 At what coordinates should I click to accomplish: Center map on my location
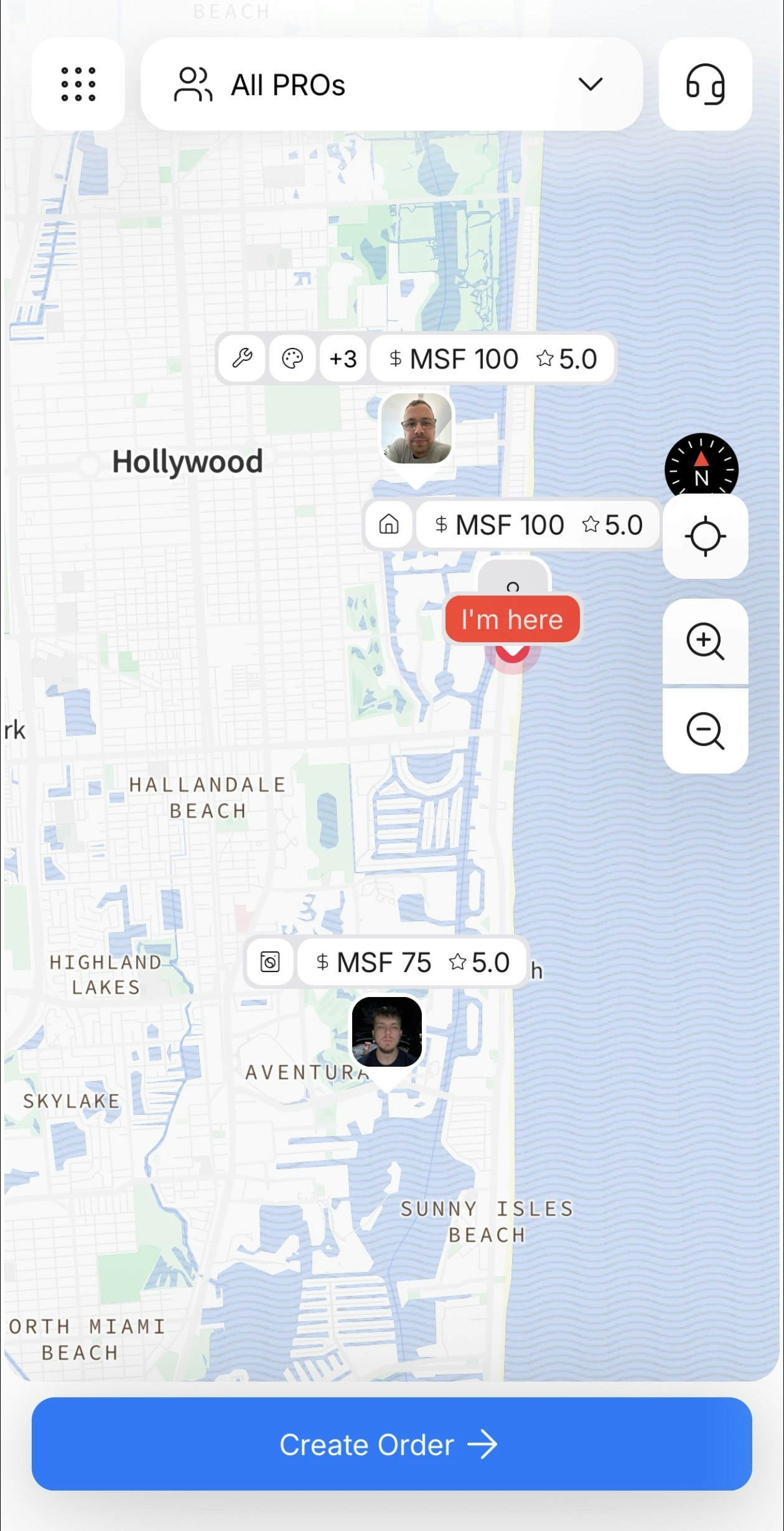(x=705, y=536)
